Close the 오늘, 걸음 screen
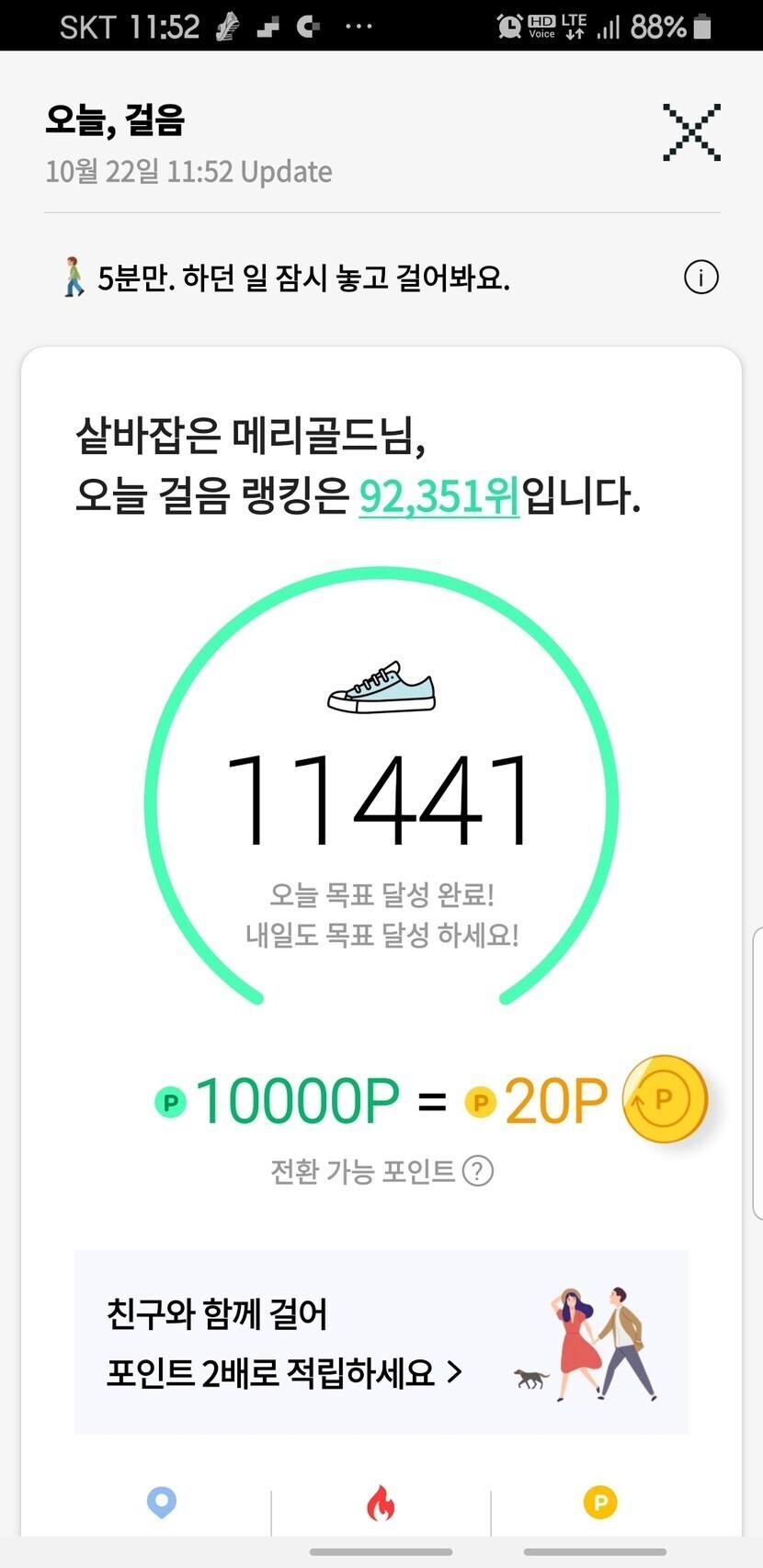 pos(691,133)
